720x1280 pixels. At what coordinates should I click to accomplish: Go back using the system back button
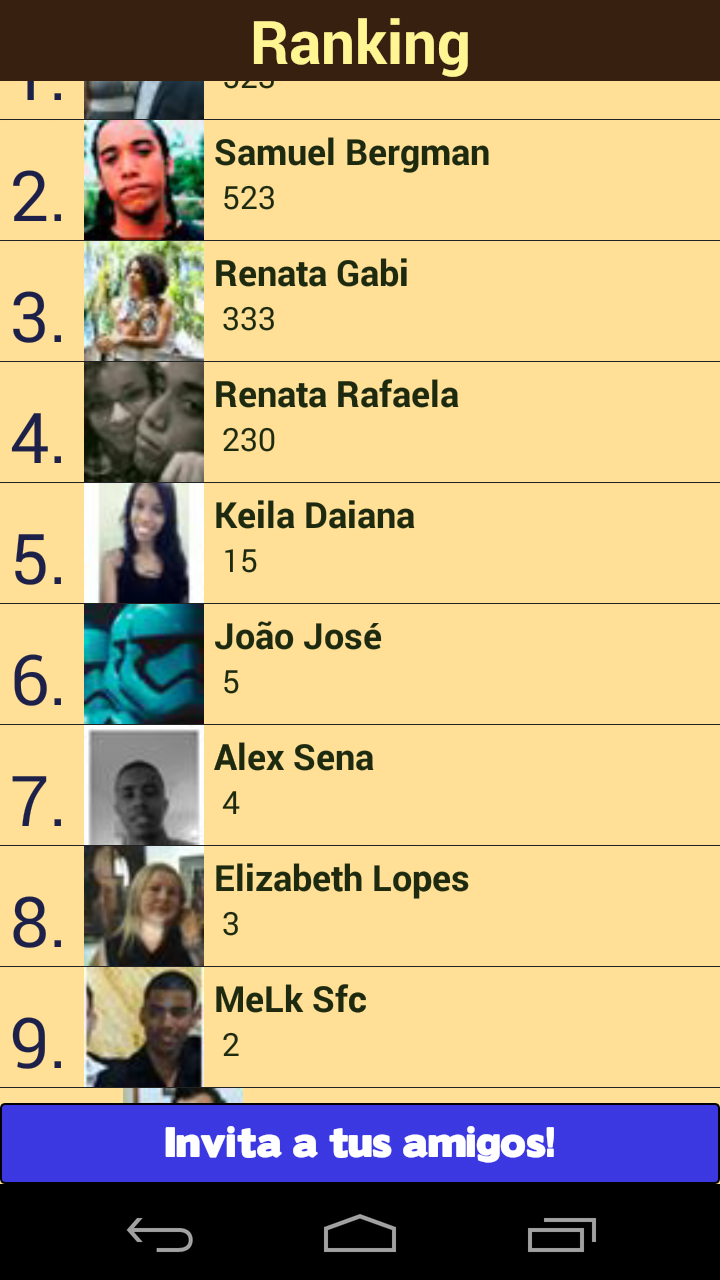click(x=160, y=1235)
